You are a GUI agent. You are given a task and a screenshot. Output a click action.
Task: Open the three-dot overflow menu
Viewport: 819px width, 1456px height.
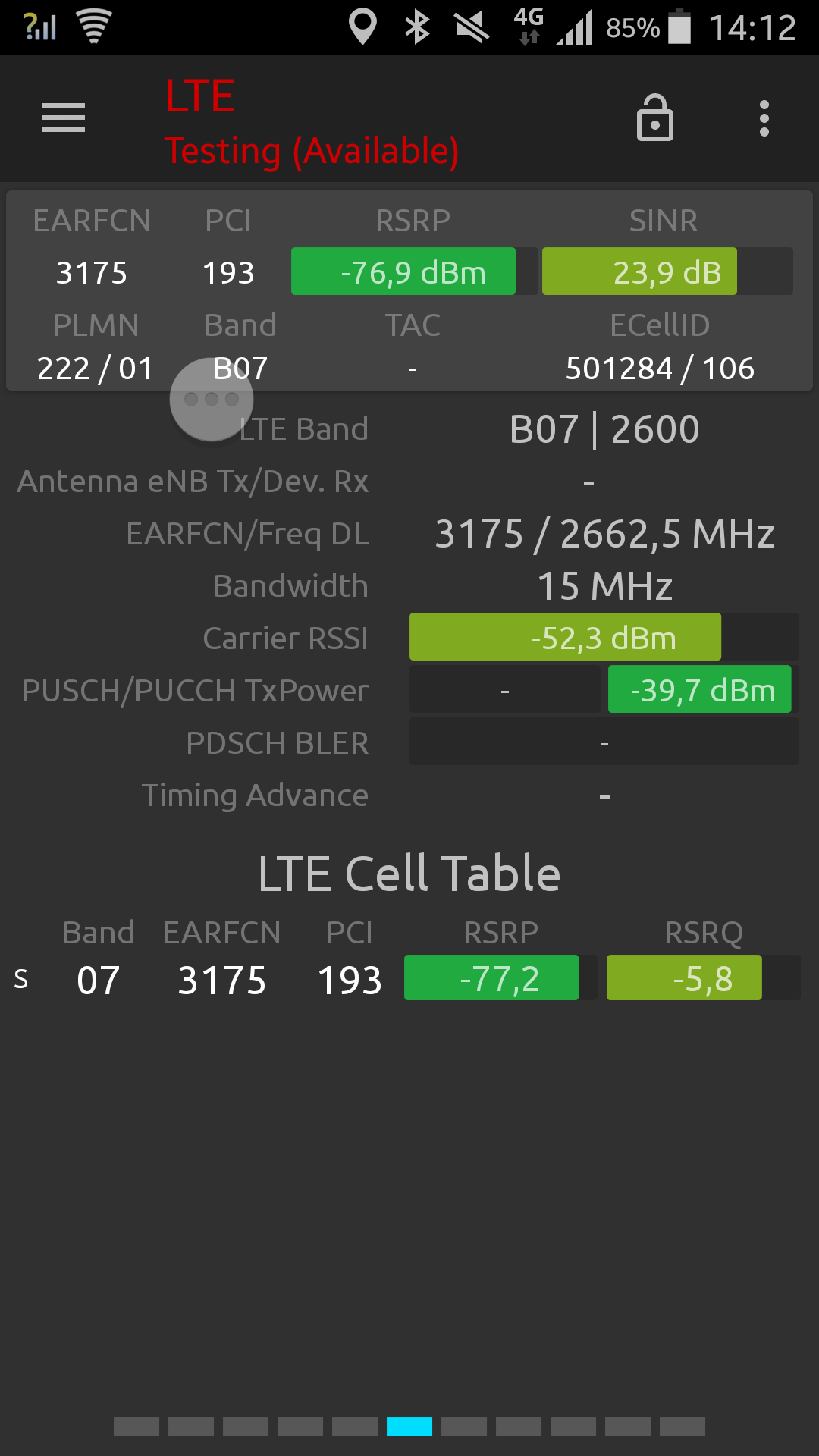pyautogui.click(x=764, y=118)
